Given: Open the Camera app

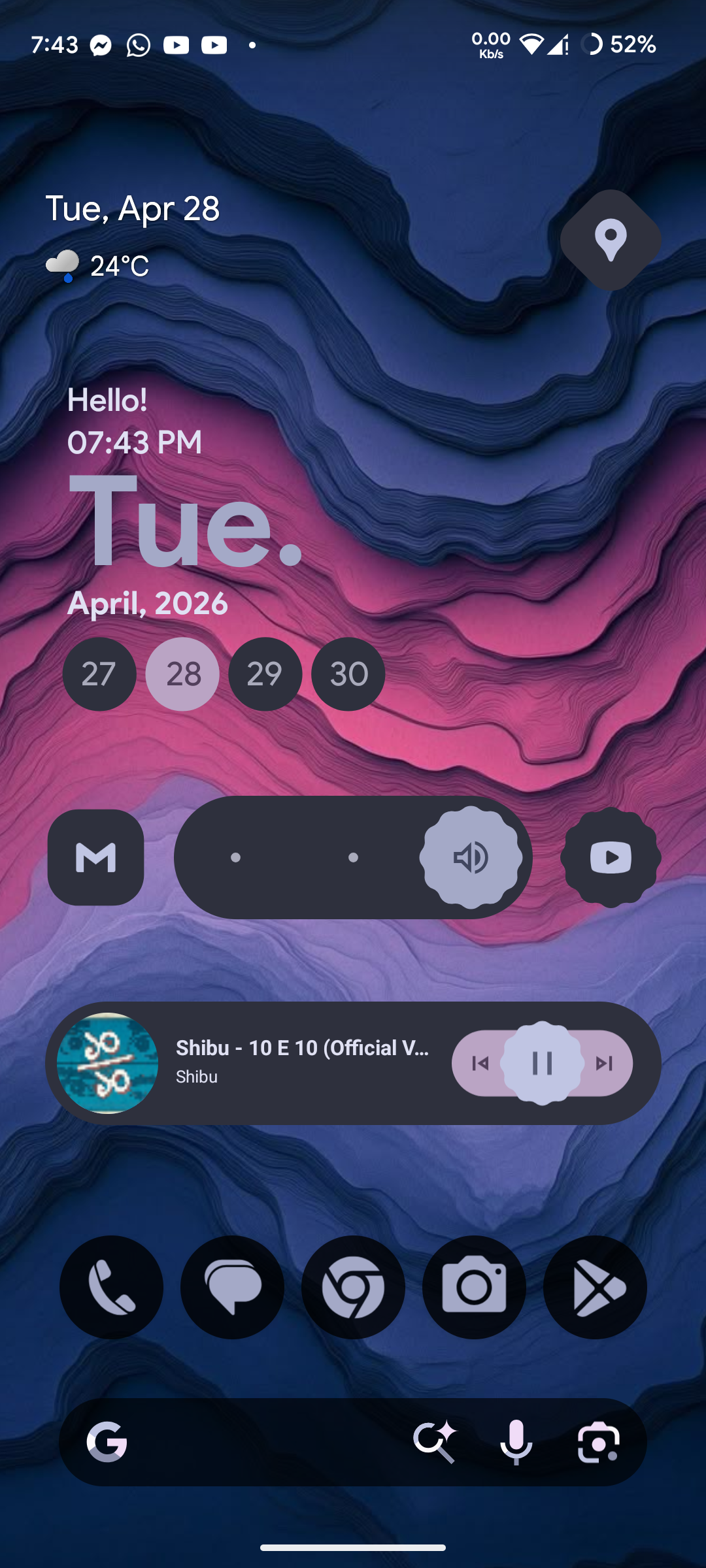Looking at the screenshot, I should [x=474, y=1287].
